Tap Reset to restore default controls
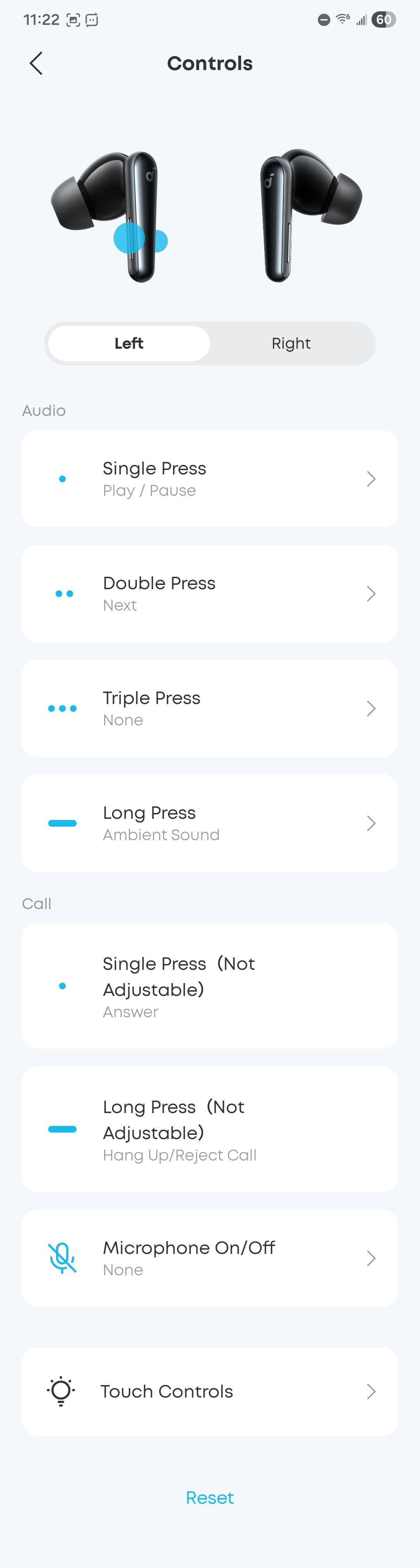The image size is (420, 1568). [210, 1498]
